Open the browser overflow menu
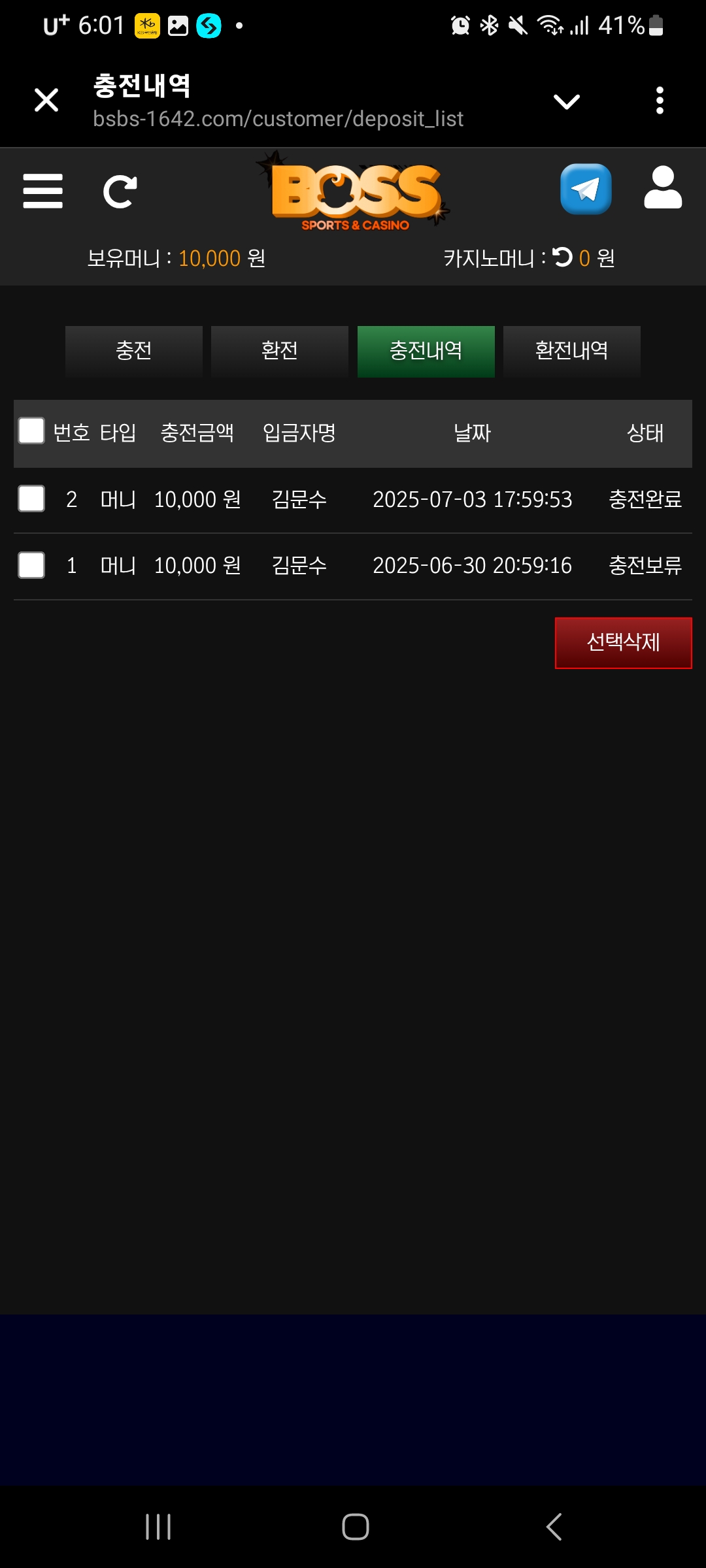 660,101
